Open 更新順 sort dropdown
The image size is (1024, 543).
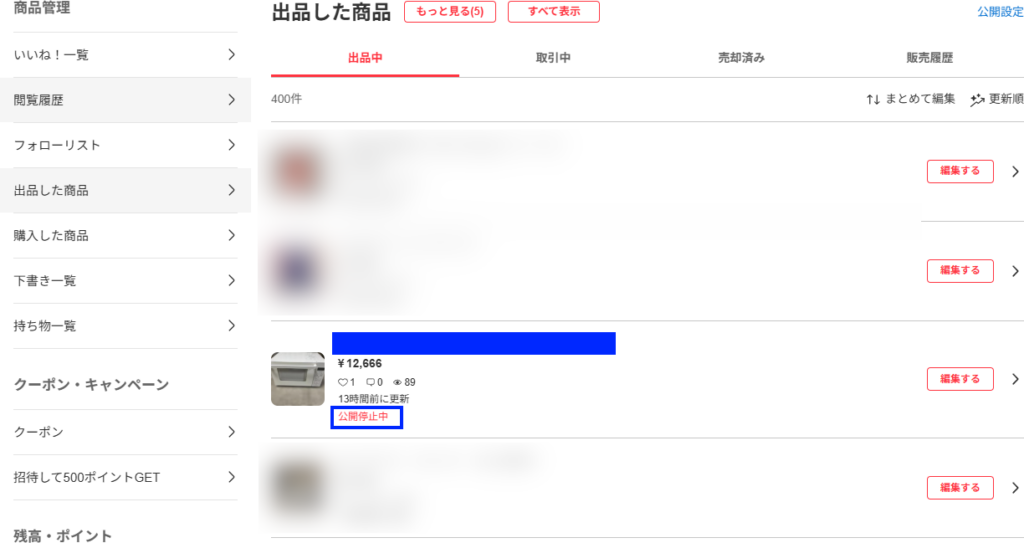pos(997,99)
